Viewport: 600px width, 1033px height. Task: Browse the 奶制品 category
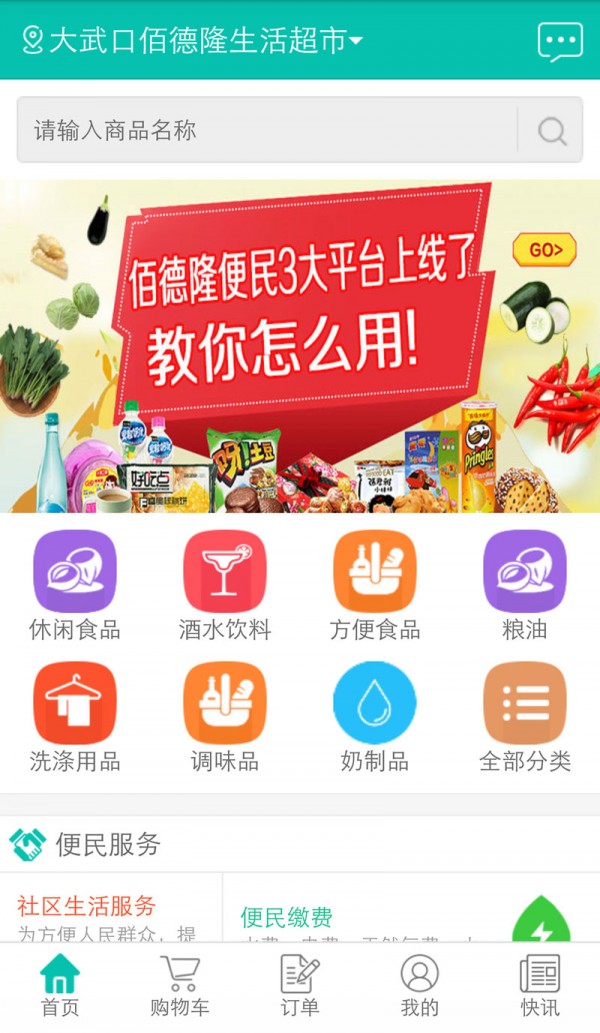coord(375,717)
